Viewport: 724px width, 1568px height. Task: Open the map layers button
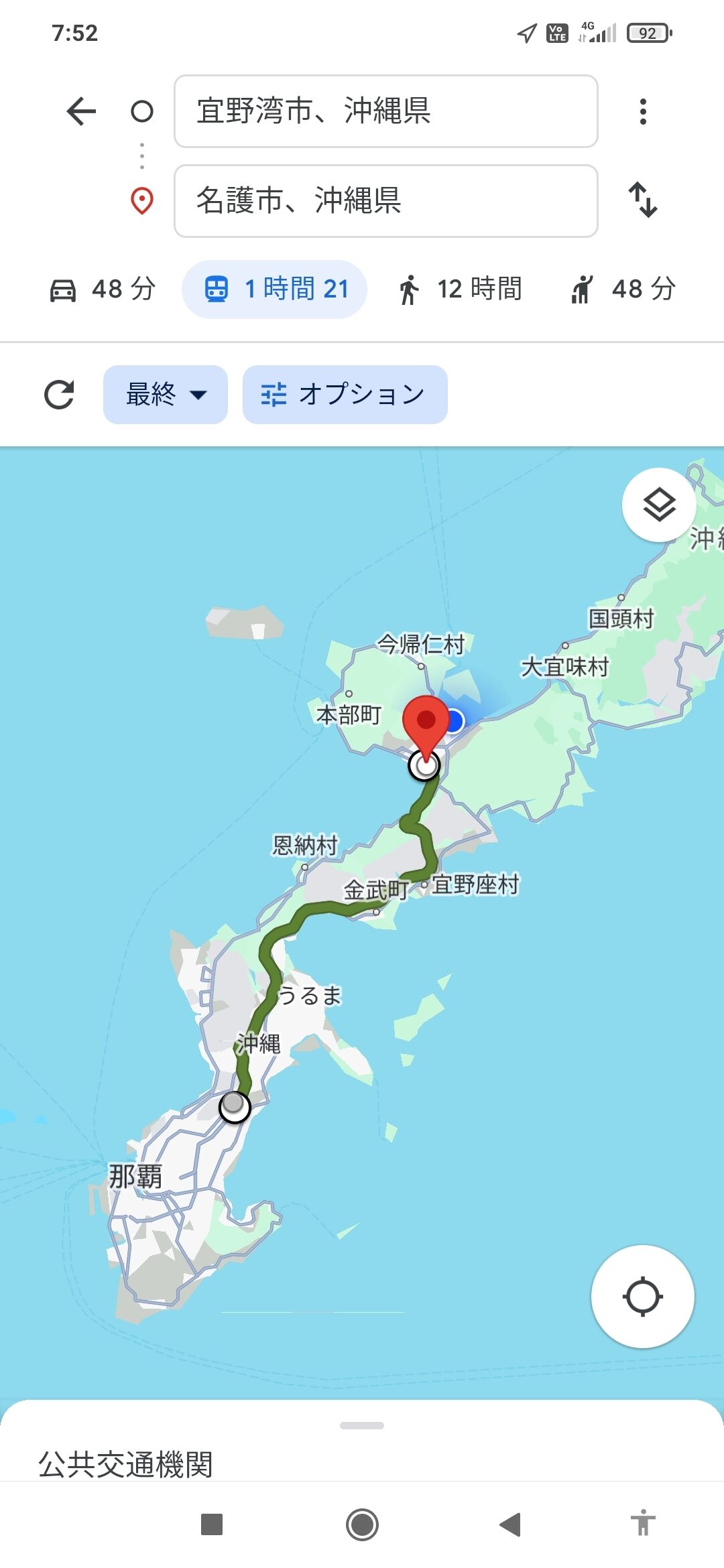659,505
